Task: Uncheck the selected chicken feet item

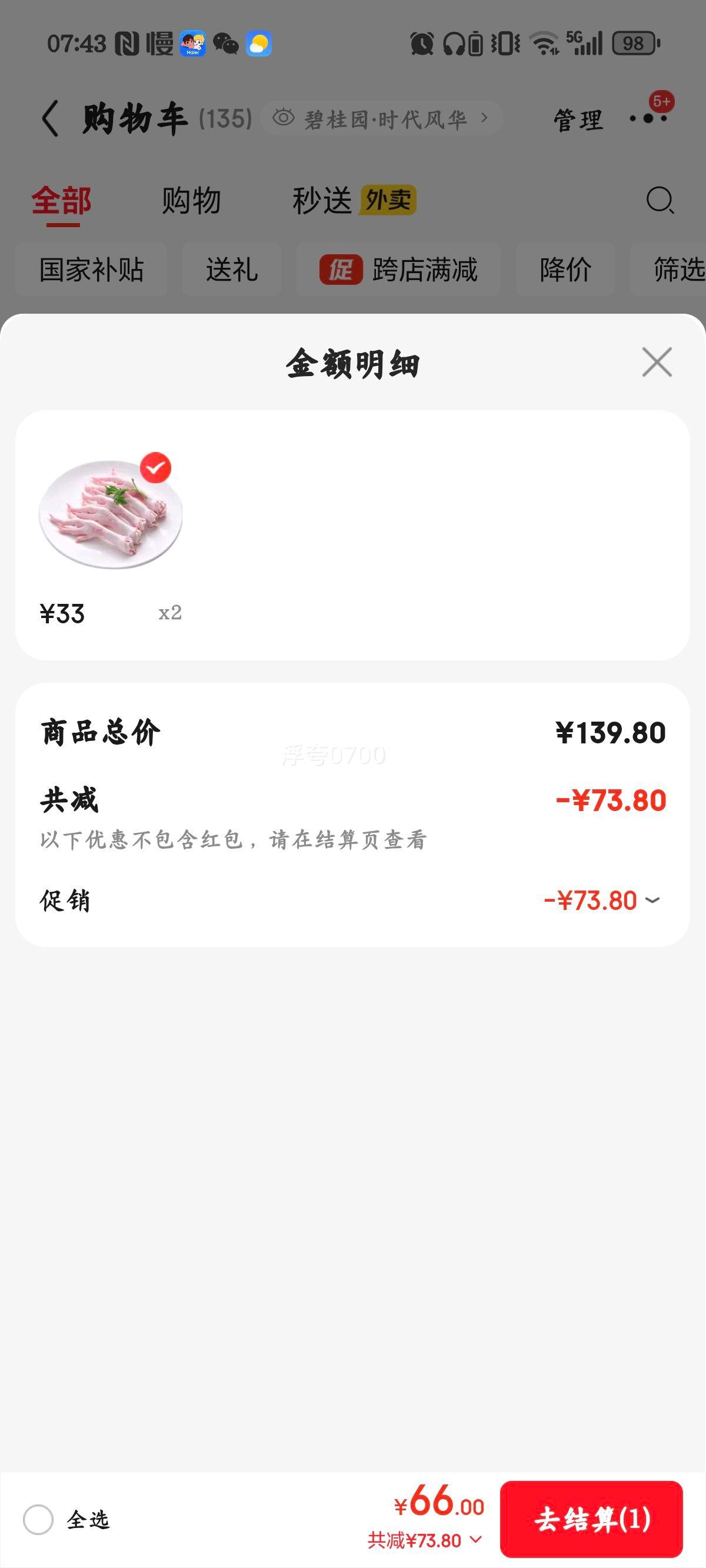Action: (156, 468)
